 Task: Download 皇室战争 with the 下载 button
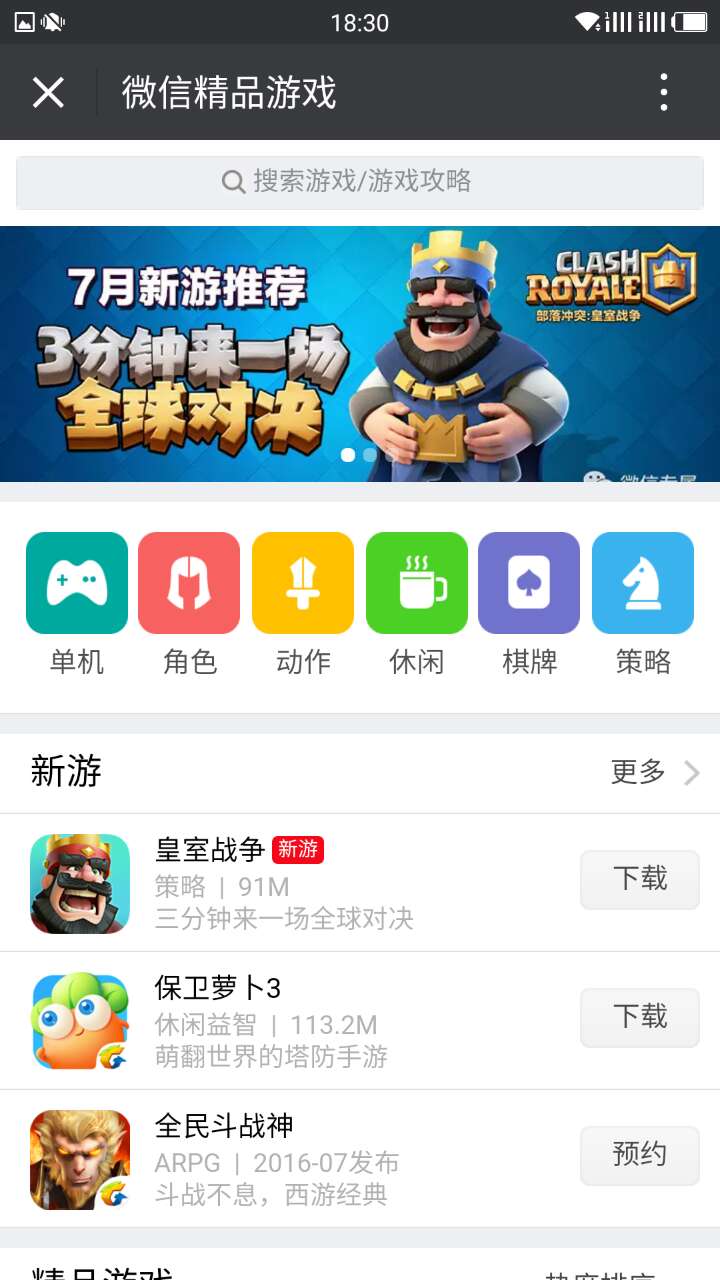(x=640, y=880)
